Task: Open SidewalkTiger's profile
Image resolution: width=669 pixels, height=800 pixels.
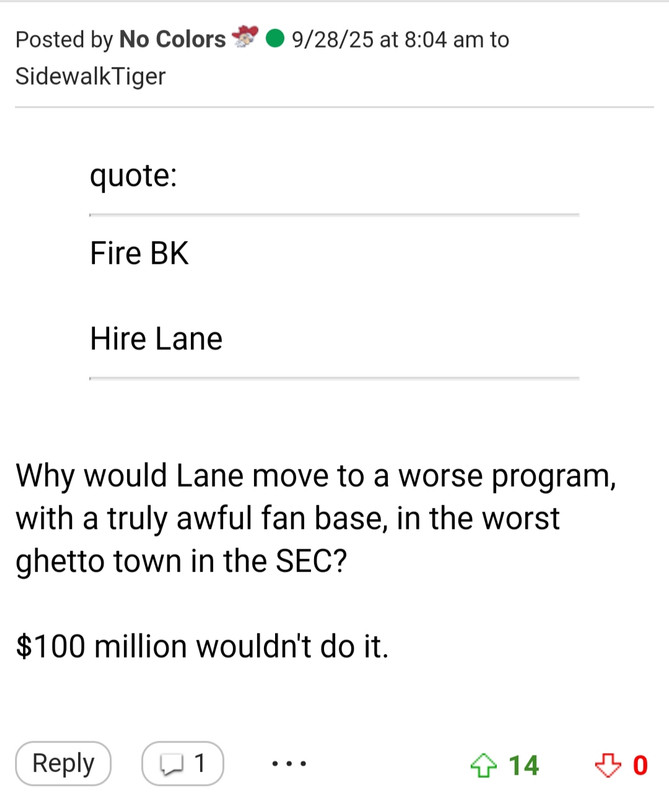Action: coord(91,76)
